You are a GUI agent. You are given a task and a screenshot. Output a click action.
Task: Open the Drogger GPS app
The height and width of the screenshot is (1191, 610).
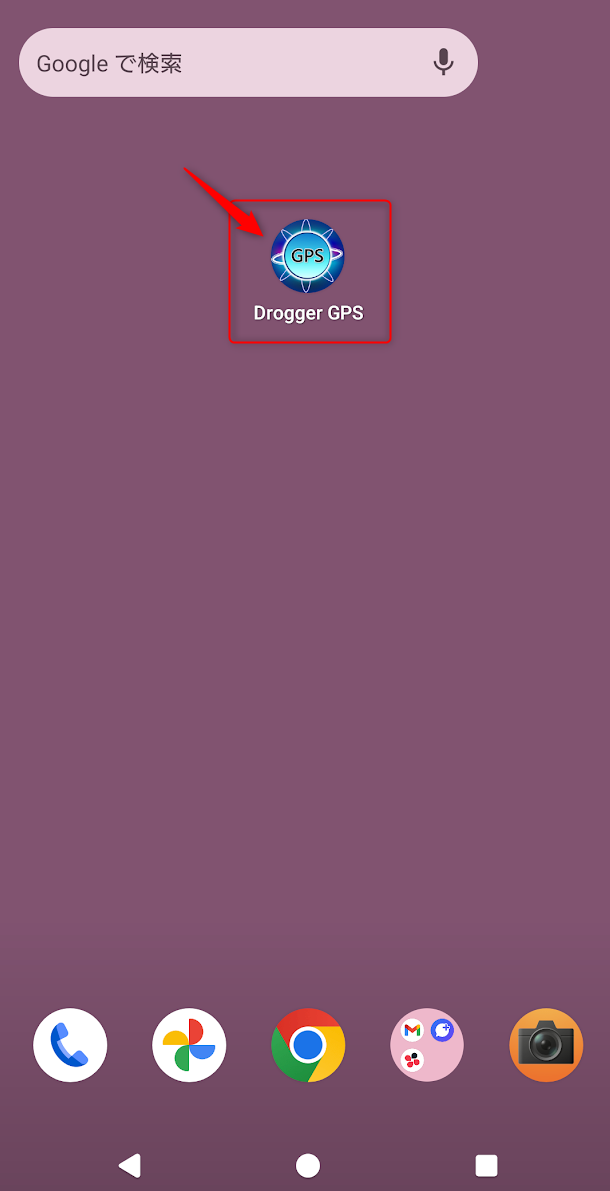(x=308, y=257)
